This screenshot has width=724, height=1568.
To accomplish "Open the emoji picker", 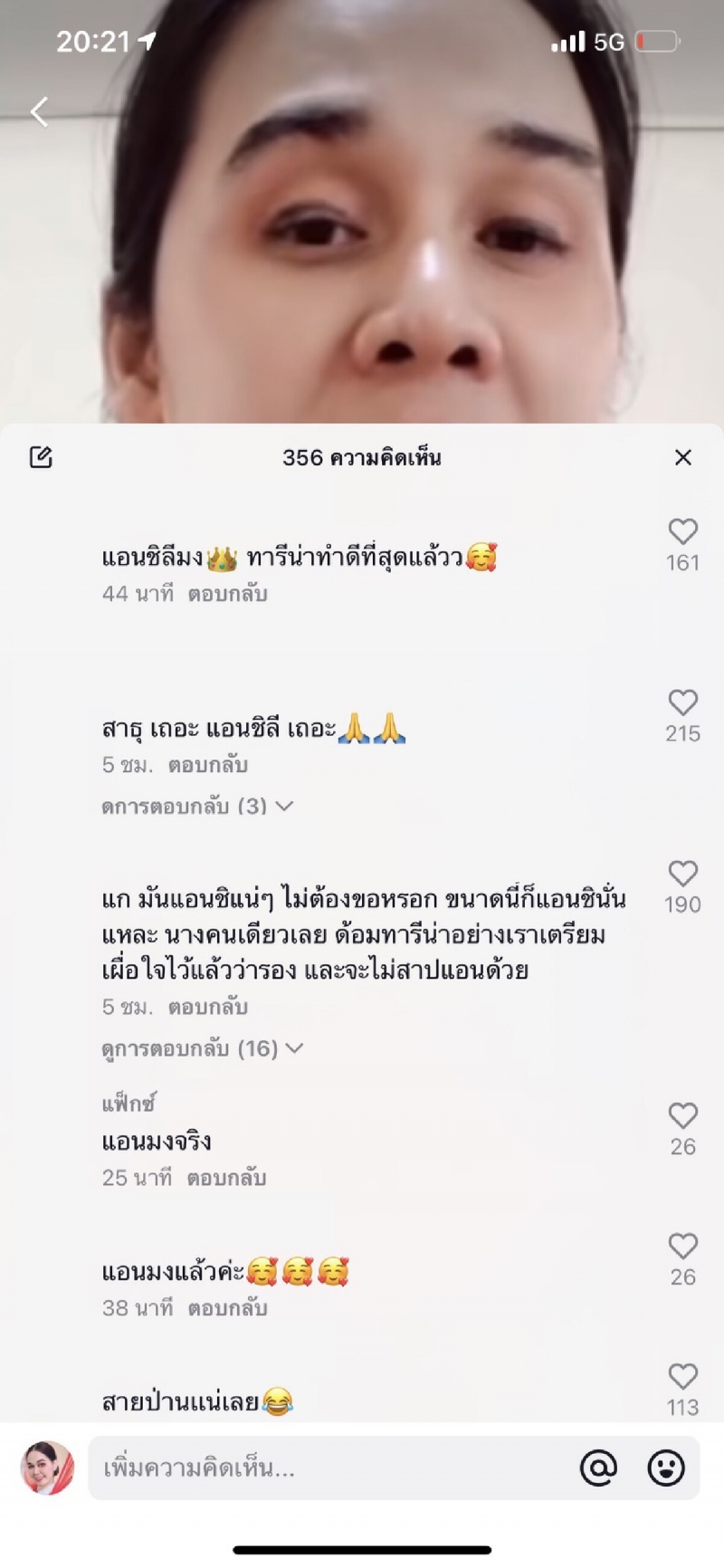I will pyautogui.click(x=666, y=1468).
